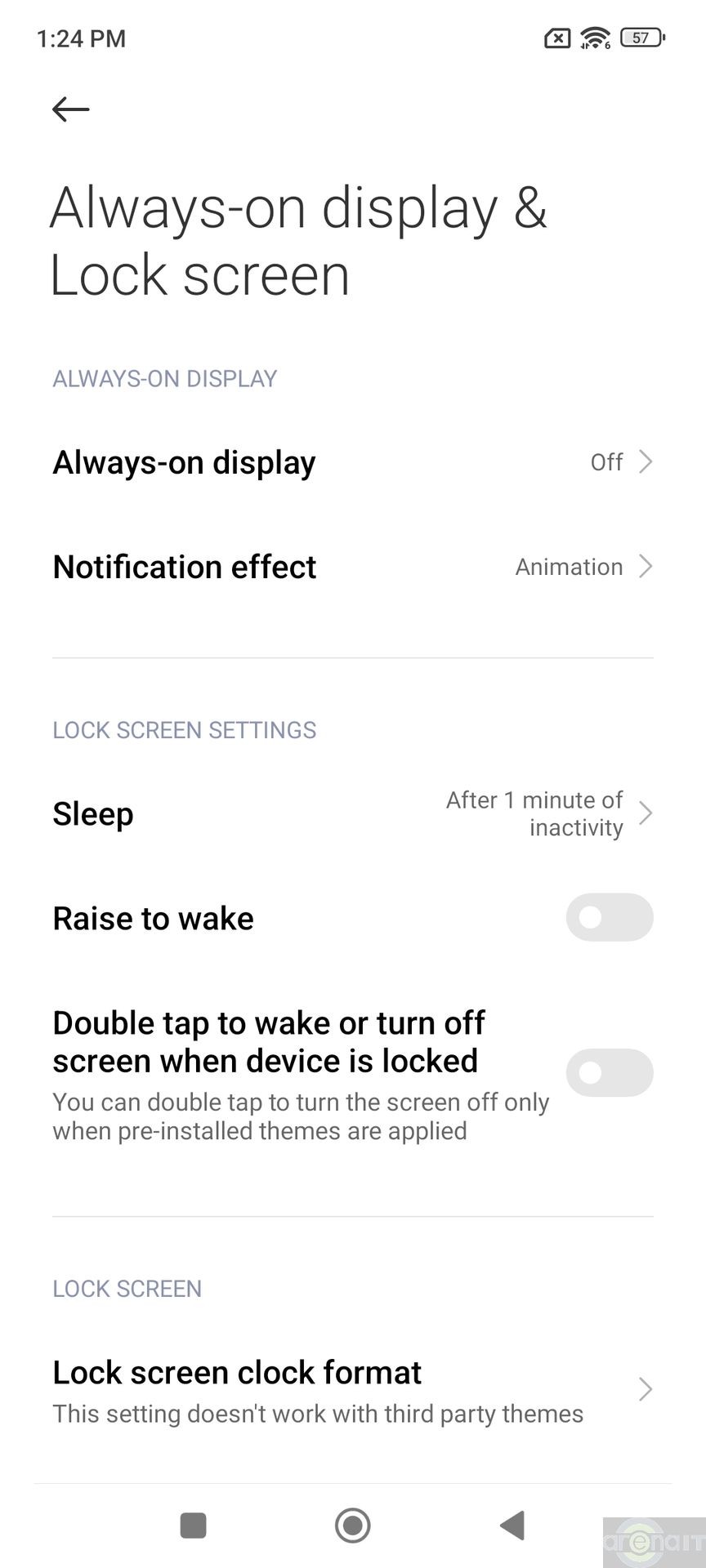Tap the system home button
Image resolution: width=706 pixels, height=1568 pixels.
pos(353,1525)
